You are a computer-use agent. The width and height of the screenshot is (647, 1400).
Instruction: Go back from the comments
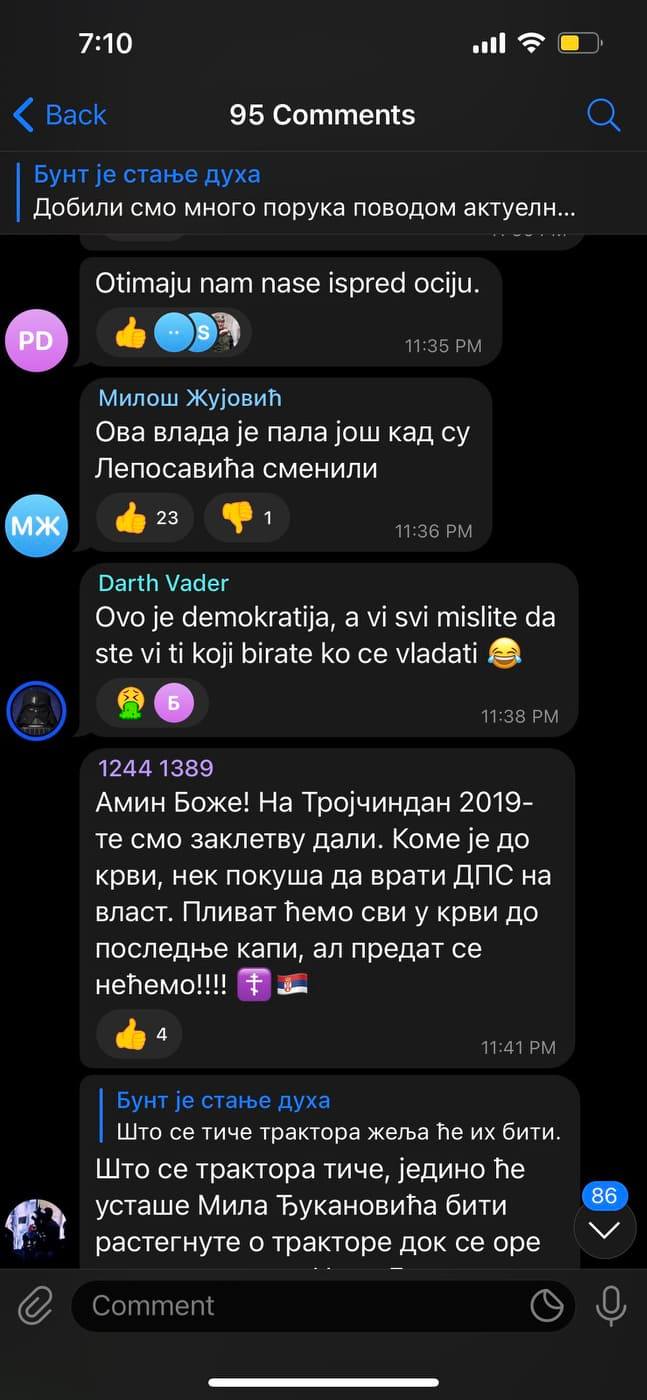tap(60, 115)
